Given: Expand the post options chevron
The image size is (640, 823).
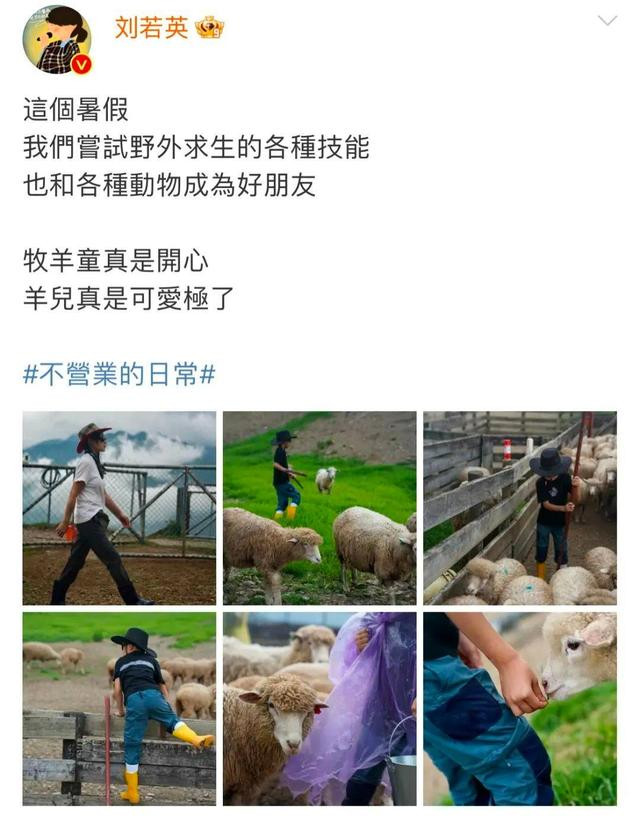Looking at the screenshot, I should [x=607, y=21].
